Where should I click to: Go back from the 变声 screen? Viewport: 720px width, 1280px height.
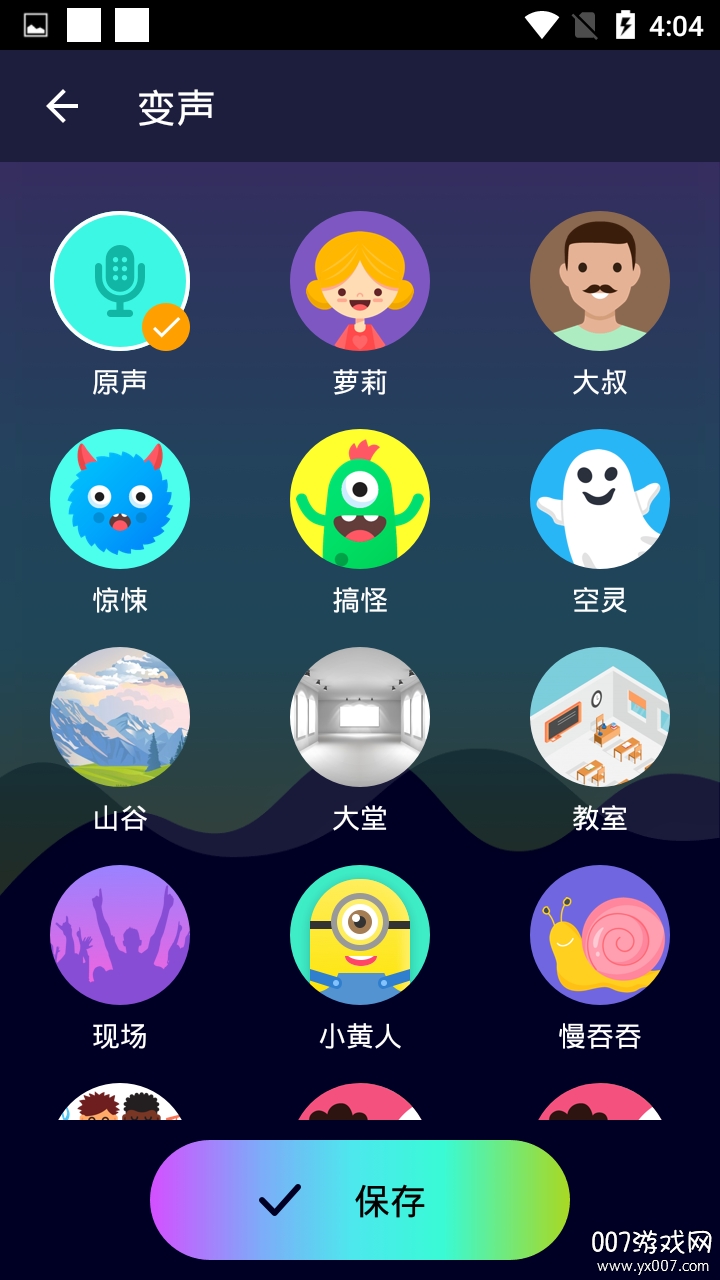pyautogui.click(x=62, y=106)
